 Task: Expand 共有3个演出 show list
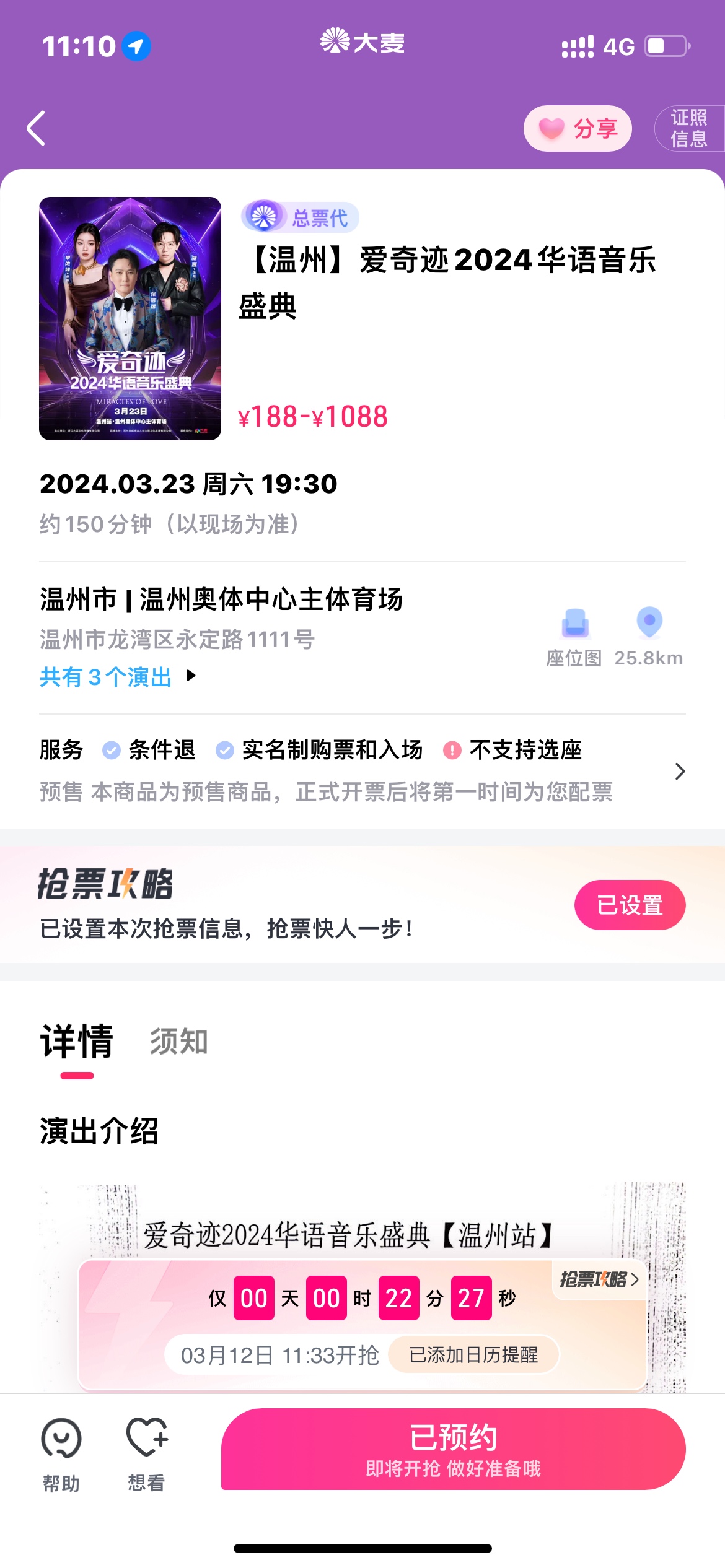(118, 677)
